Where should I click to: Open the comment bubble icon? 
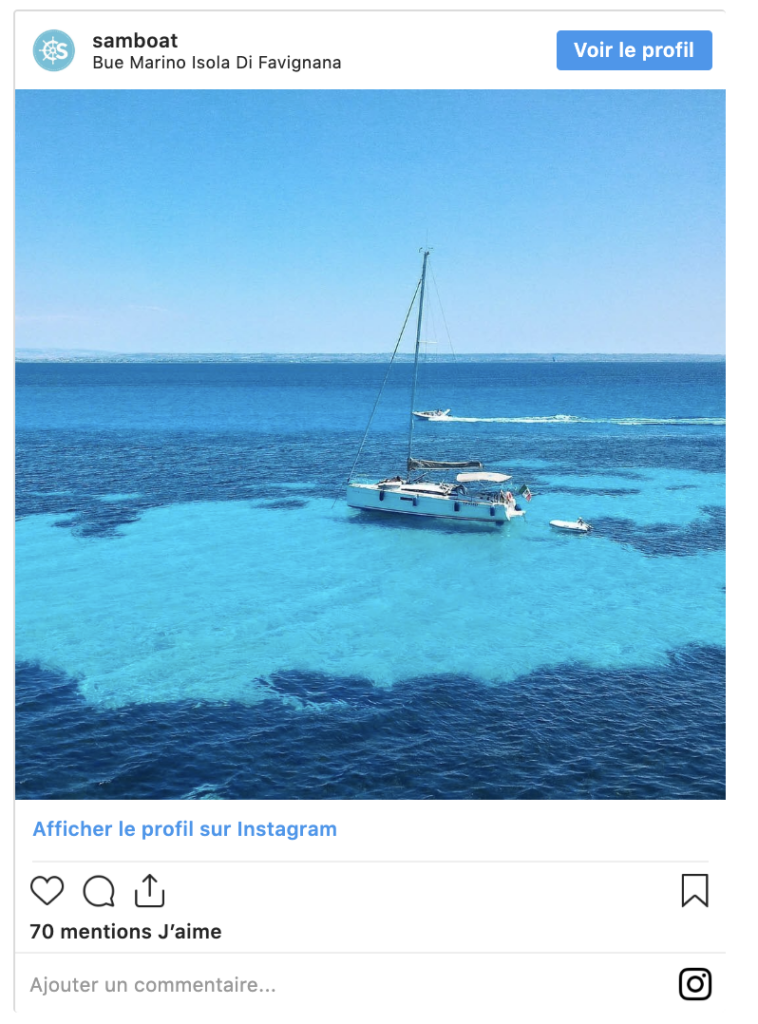coord(99,890)
